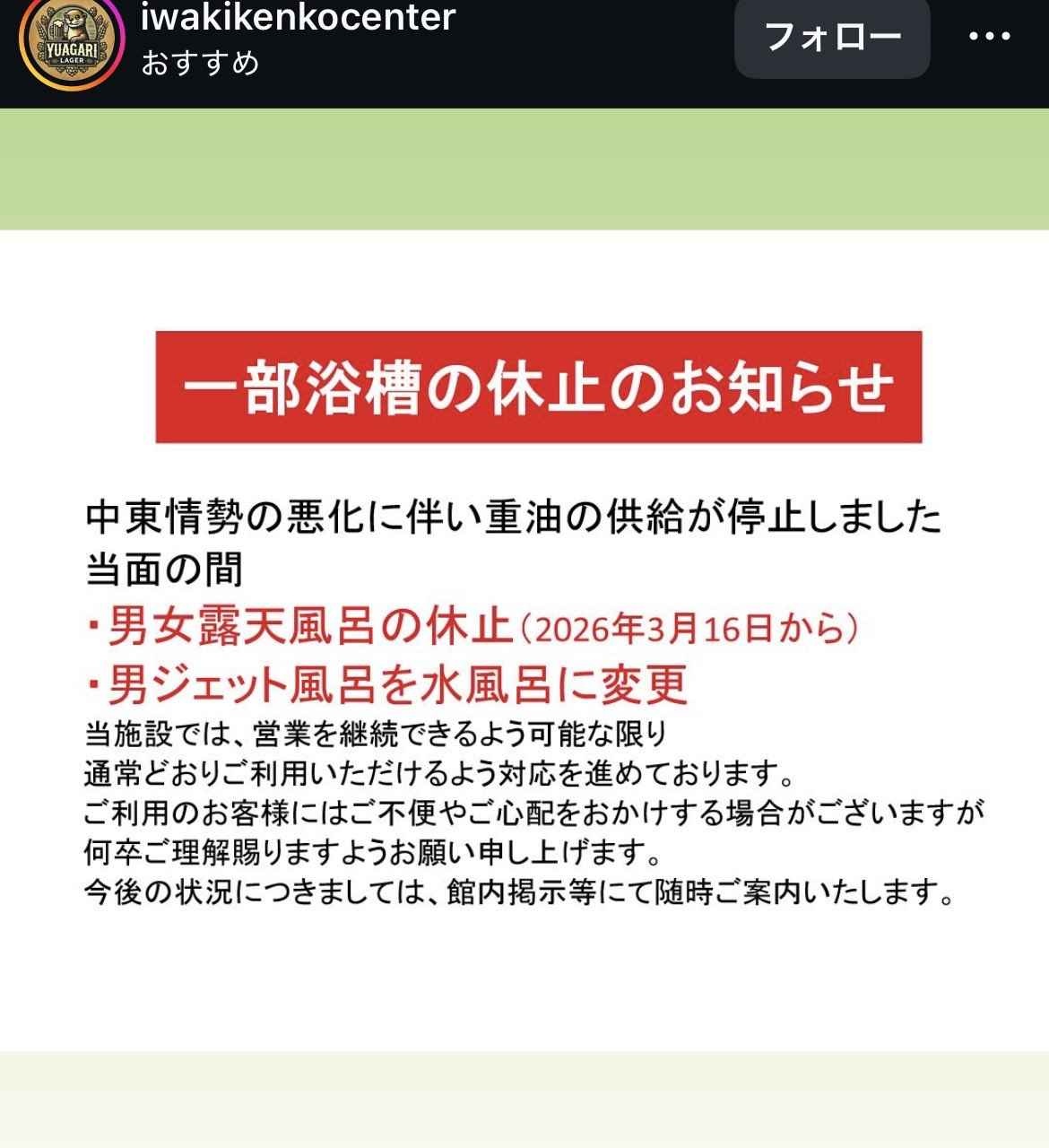Open the post's three-dot options menu
The width and height of the screenshot is (1049, 1148).
tap(990, 37)
